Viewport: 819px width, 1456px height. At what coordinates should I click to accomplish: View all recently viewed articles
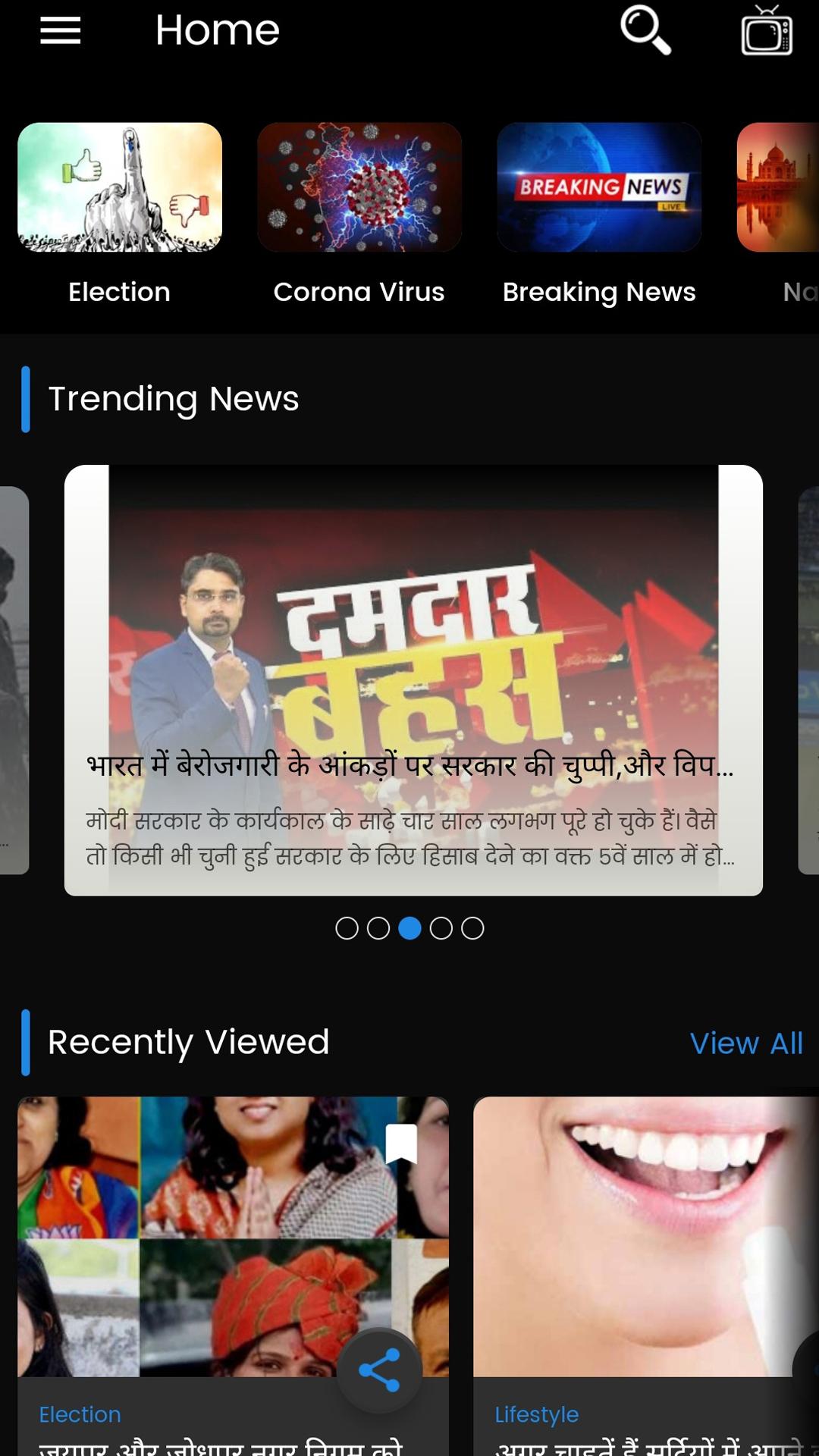[746, 1043]
